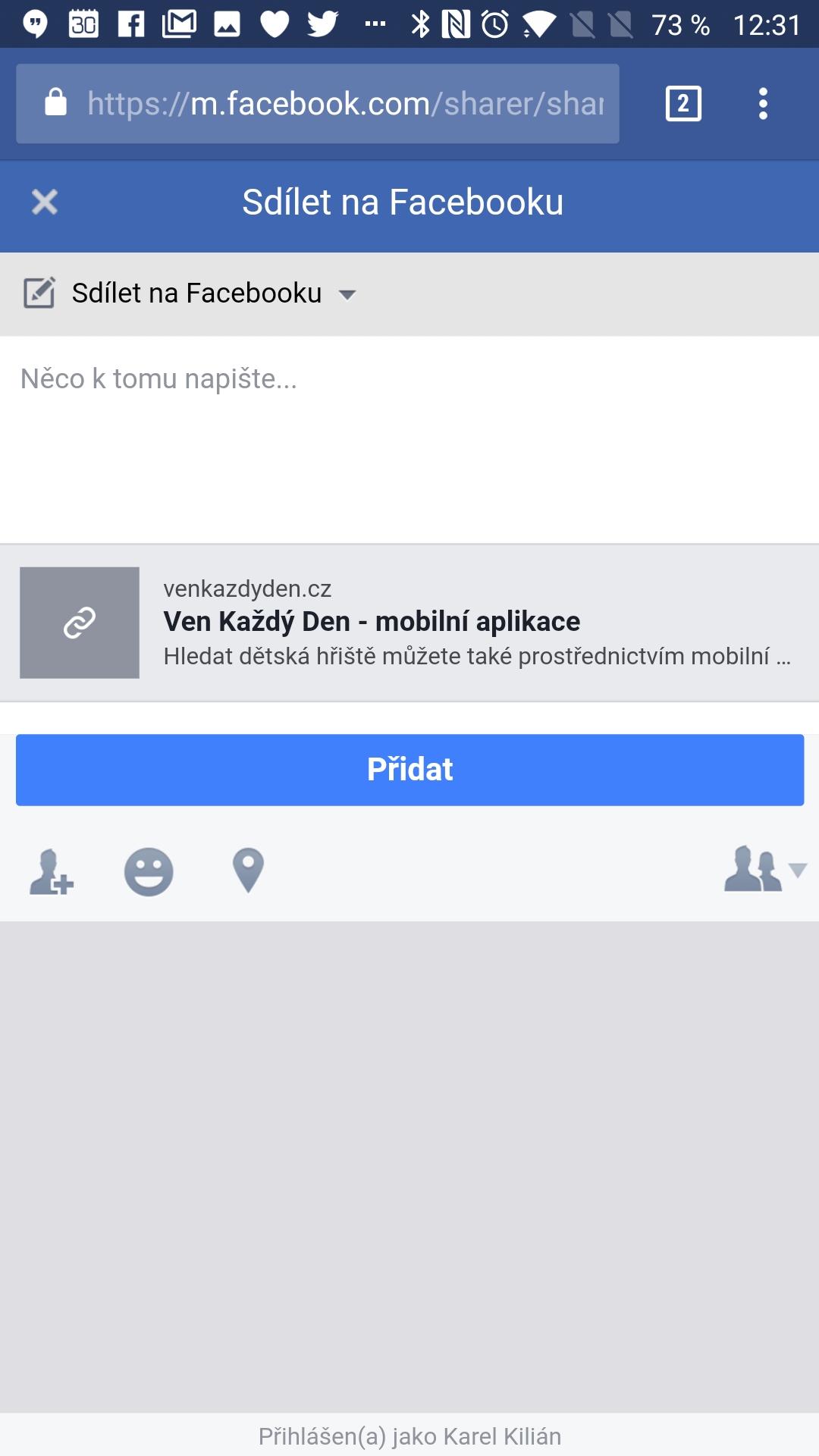Tap the Přidat button
The height and width of the screenshot is (1456, 819).
pos(409,770)
